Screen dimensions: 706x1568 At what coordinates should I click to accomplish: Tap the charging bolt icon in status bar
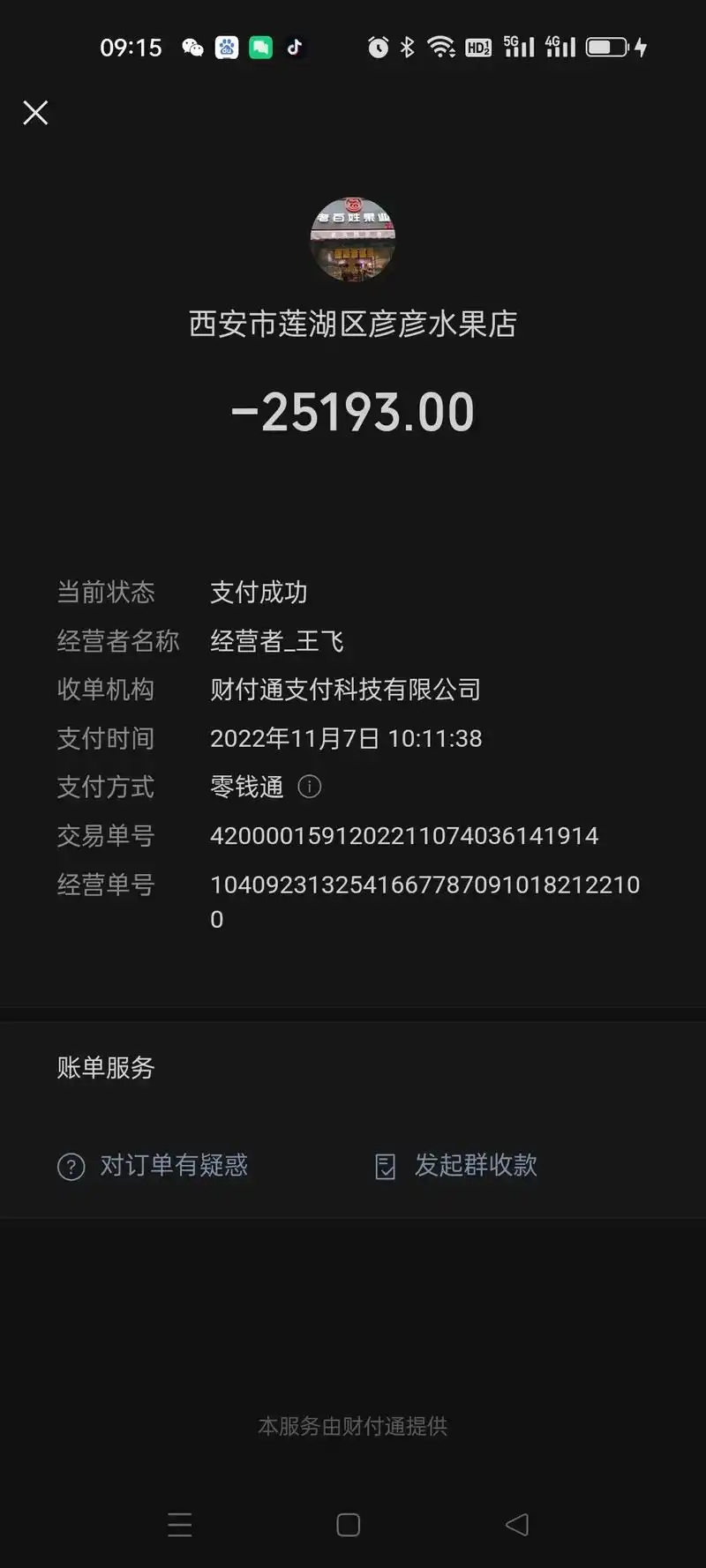tap(642, 47)
